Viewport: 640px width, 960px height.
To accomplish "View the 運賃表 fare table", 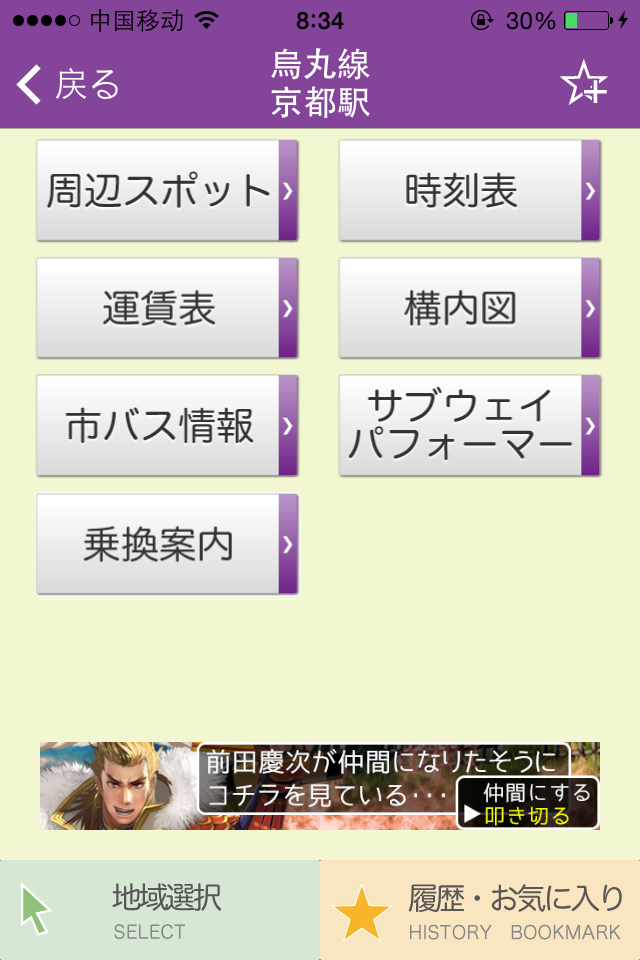I will coord(167,308).
